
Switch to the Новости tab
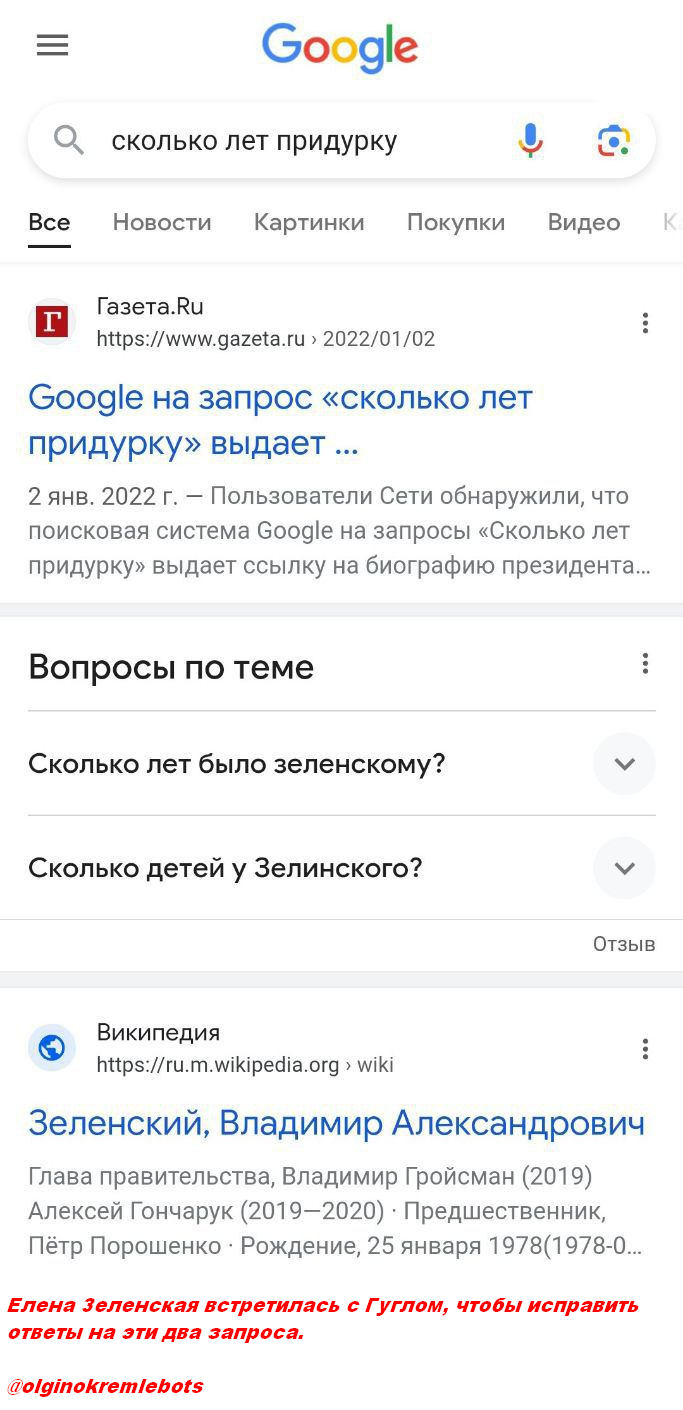click(x=162, y=222)
